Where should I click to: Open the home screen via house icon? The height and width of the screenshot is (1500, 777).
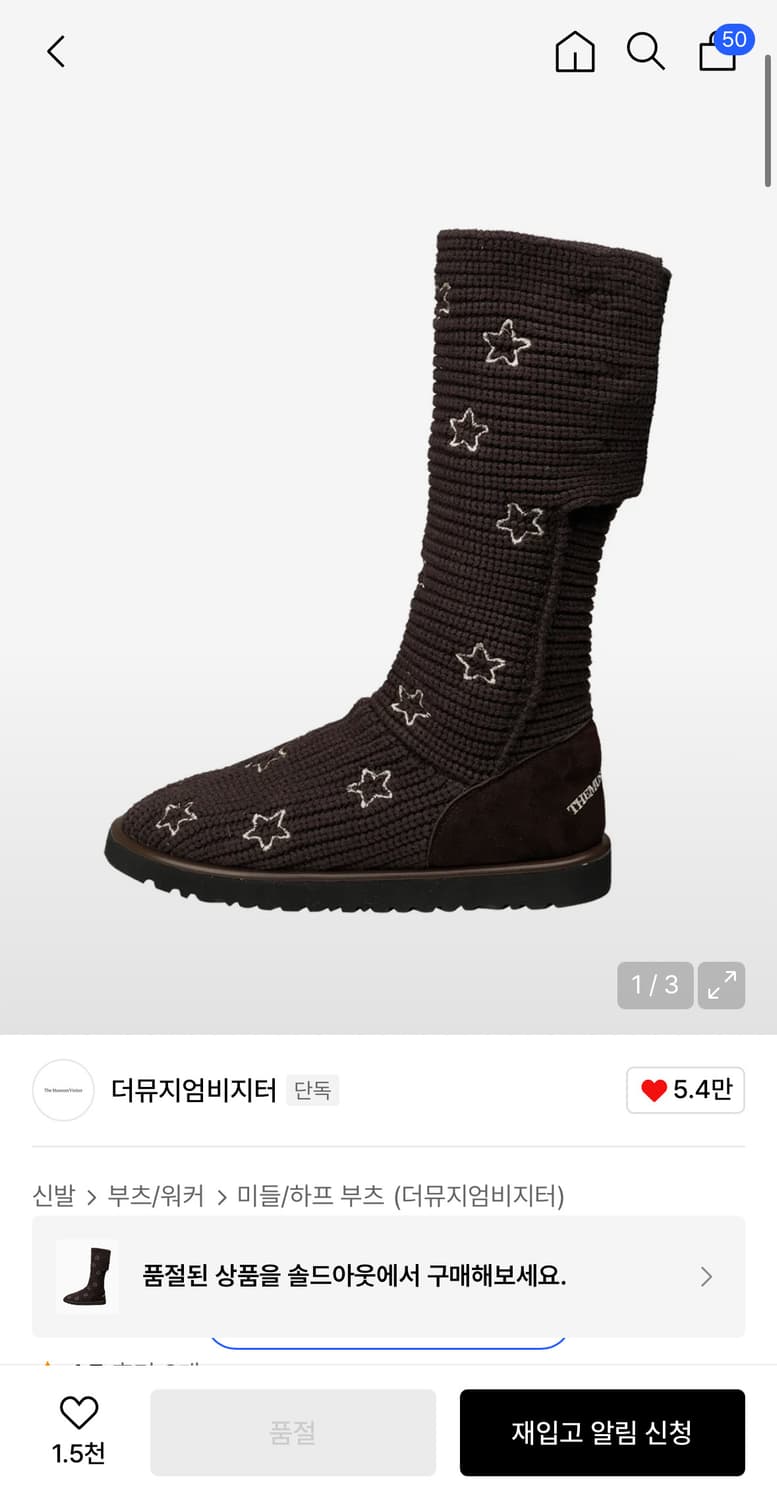(574, 53)
